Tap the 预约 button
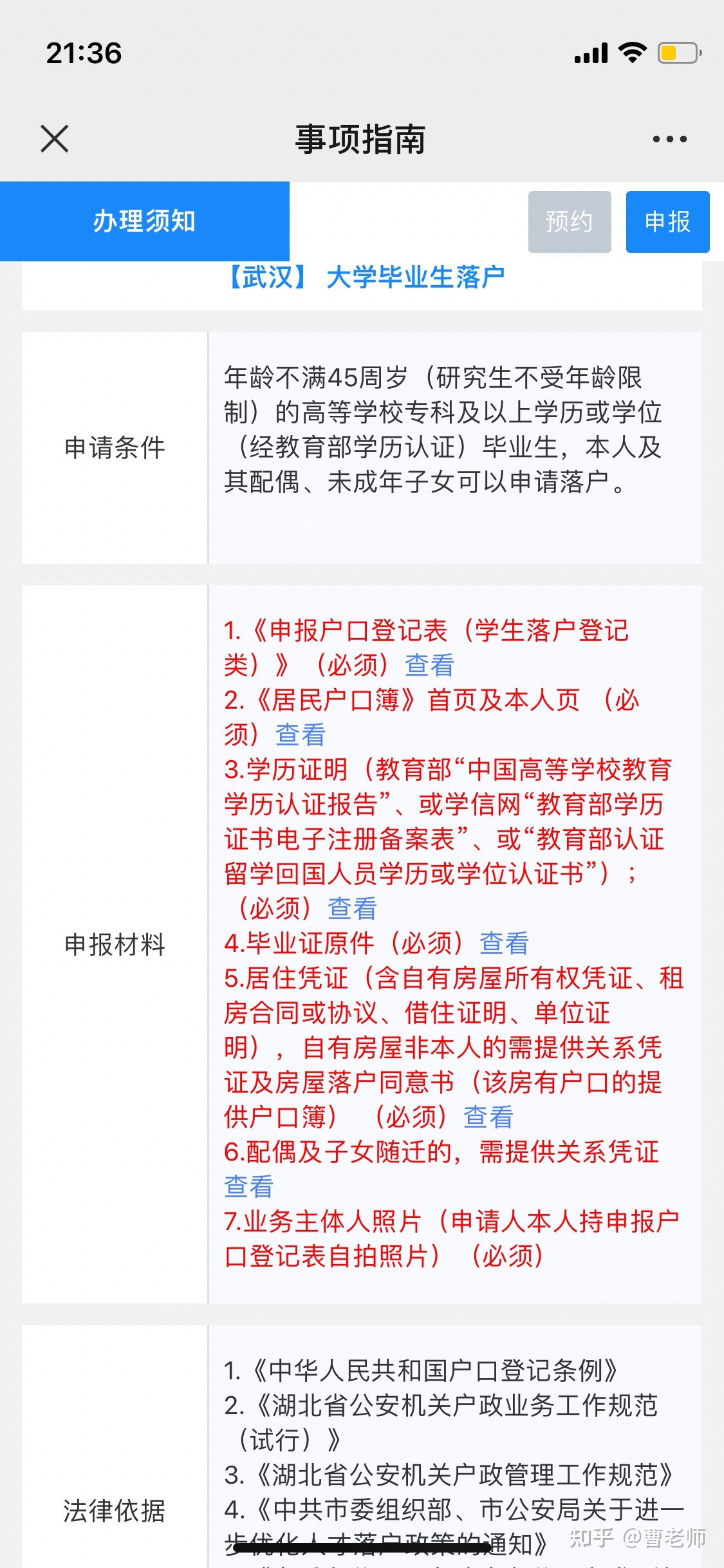The width and height of the screenshot is (724, 1568). click(x=570, y=222)
